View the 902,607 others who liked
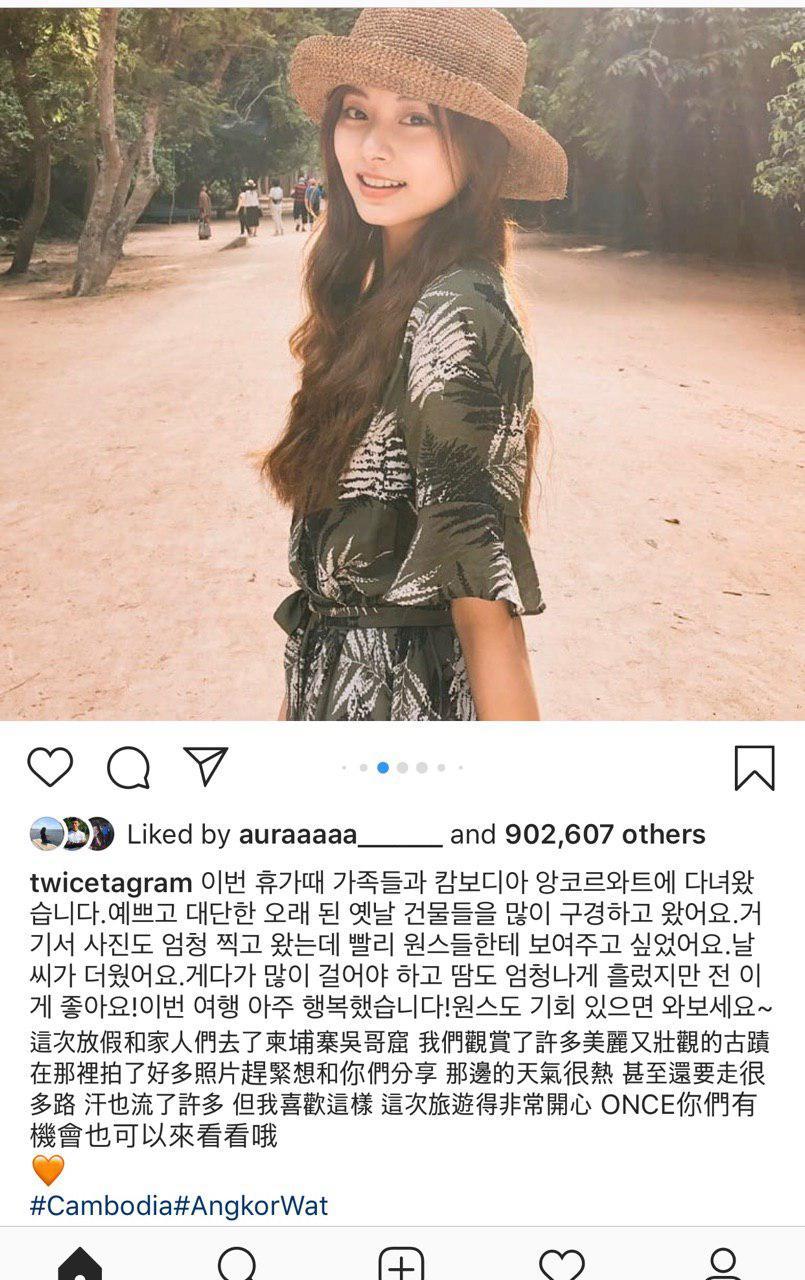Viewport: 805px width, 1280px height. (604, 834)
